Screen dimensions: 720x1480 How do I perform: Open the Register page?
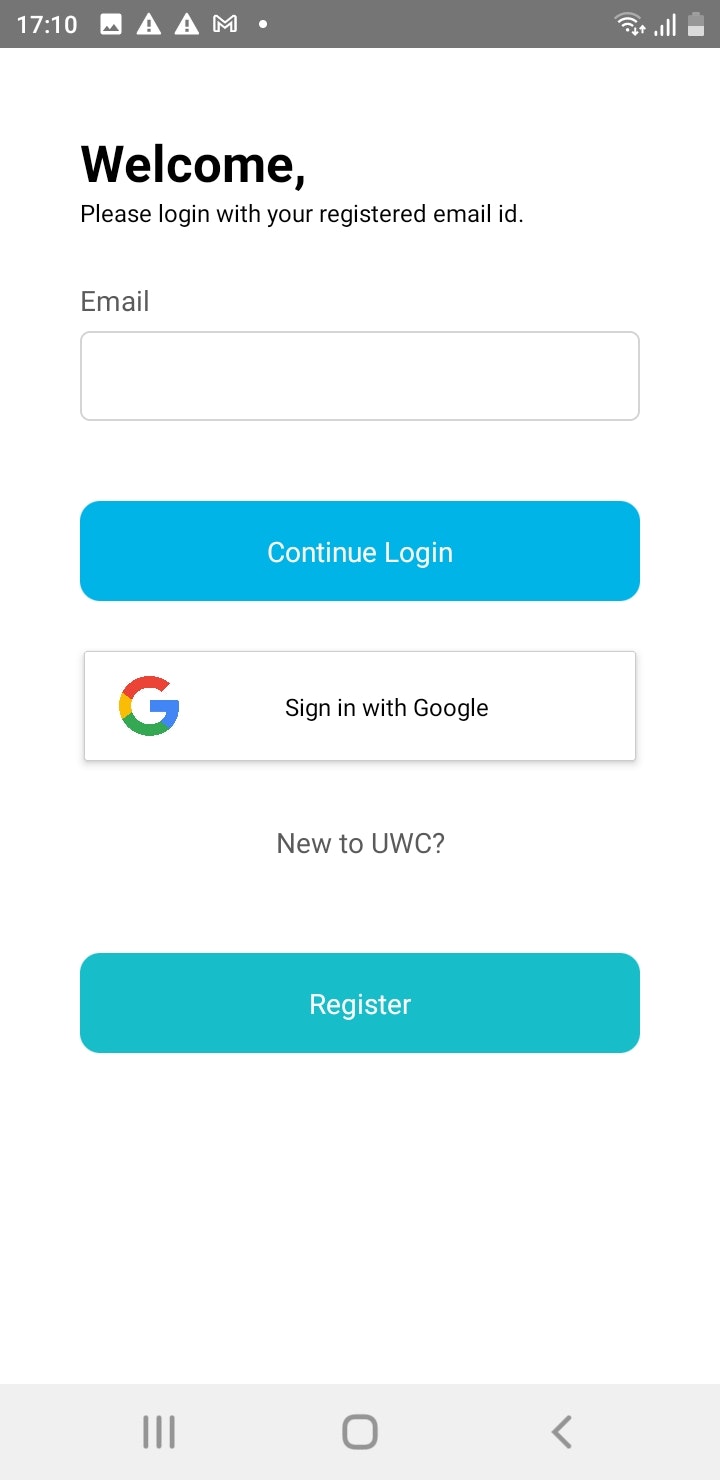click(360, 1003)
